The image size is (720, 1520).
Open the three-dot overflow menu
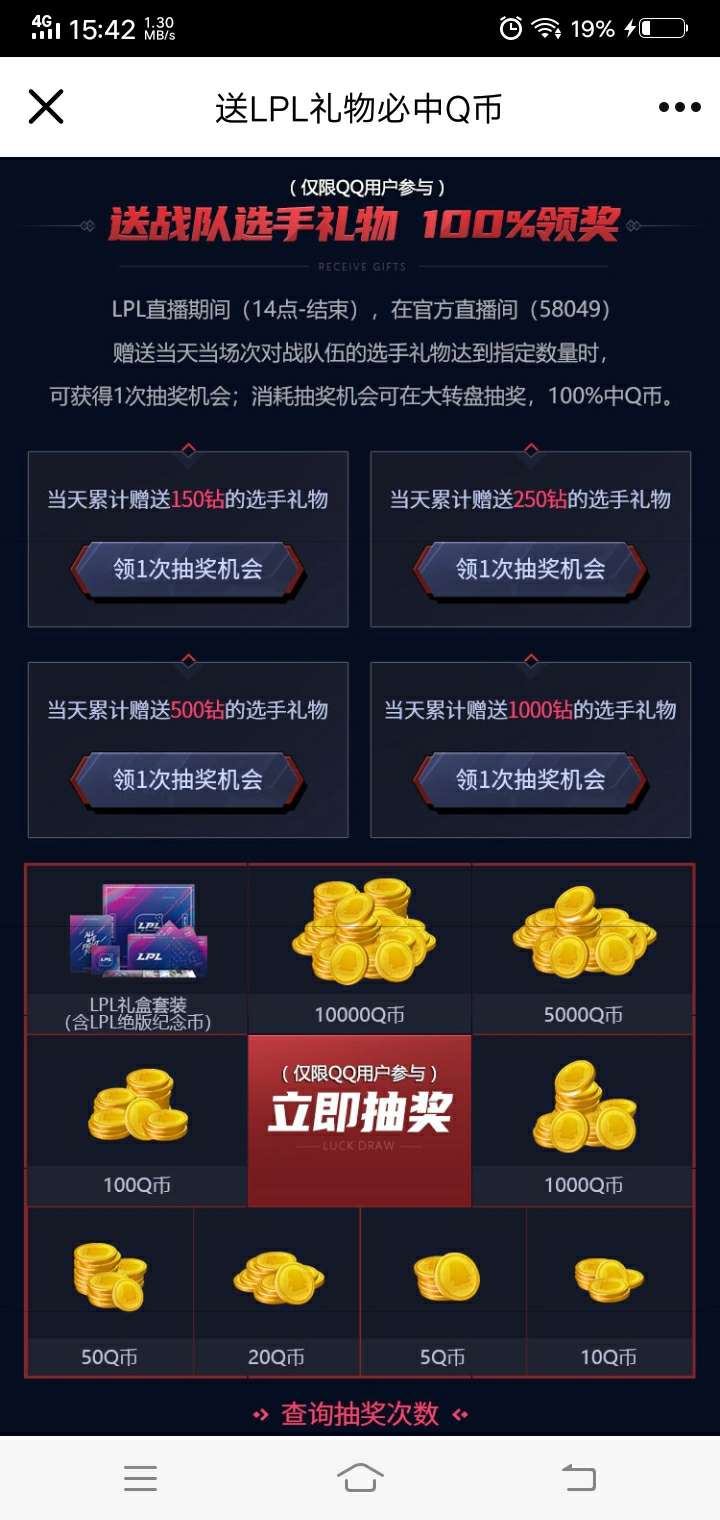[x=679, y=107]
